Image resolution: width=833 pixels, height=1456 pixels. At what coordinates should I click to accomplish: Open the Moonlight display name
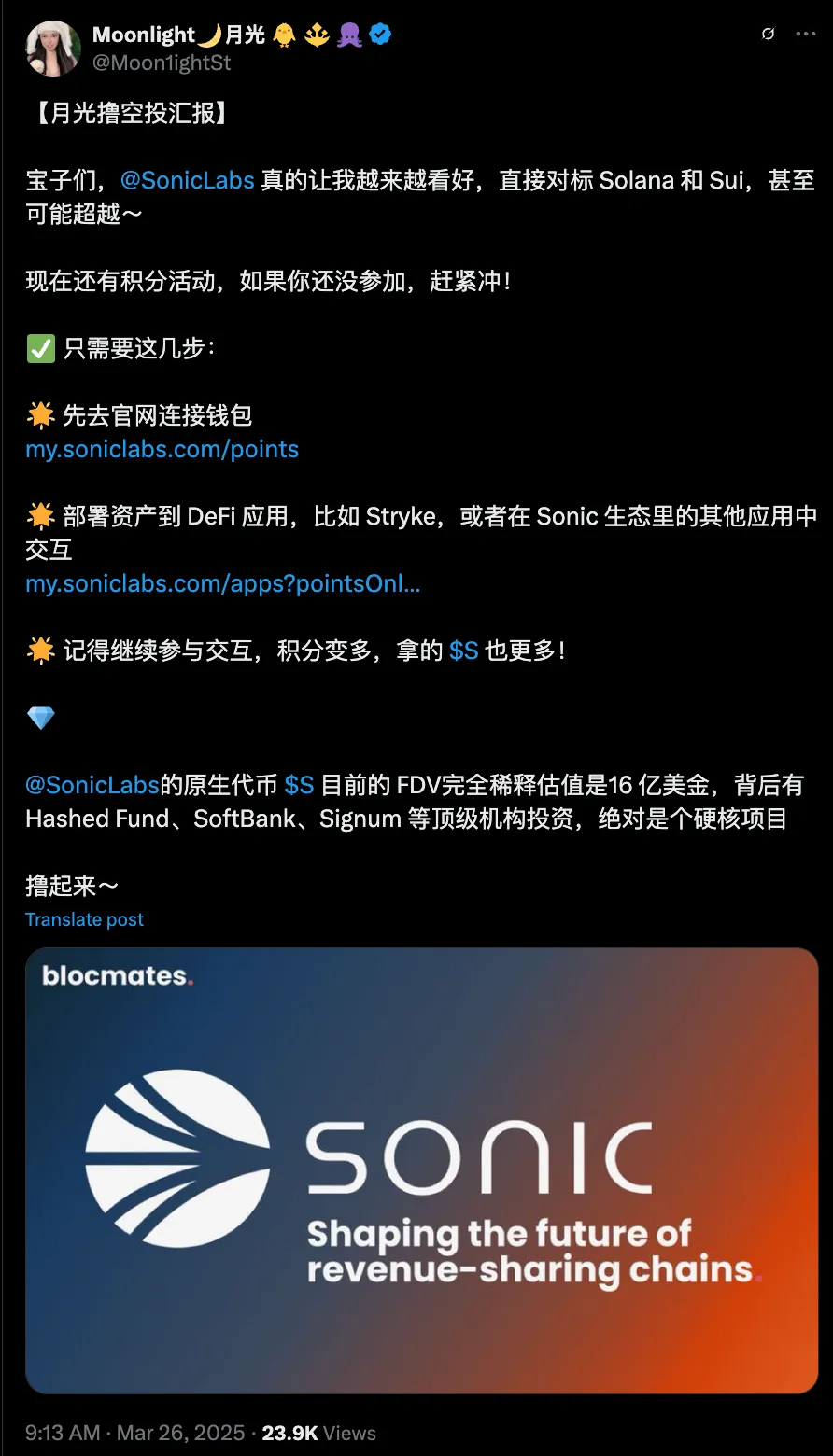tap(143, 35)
